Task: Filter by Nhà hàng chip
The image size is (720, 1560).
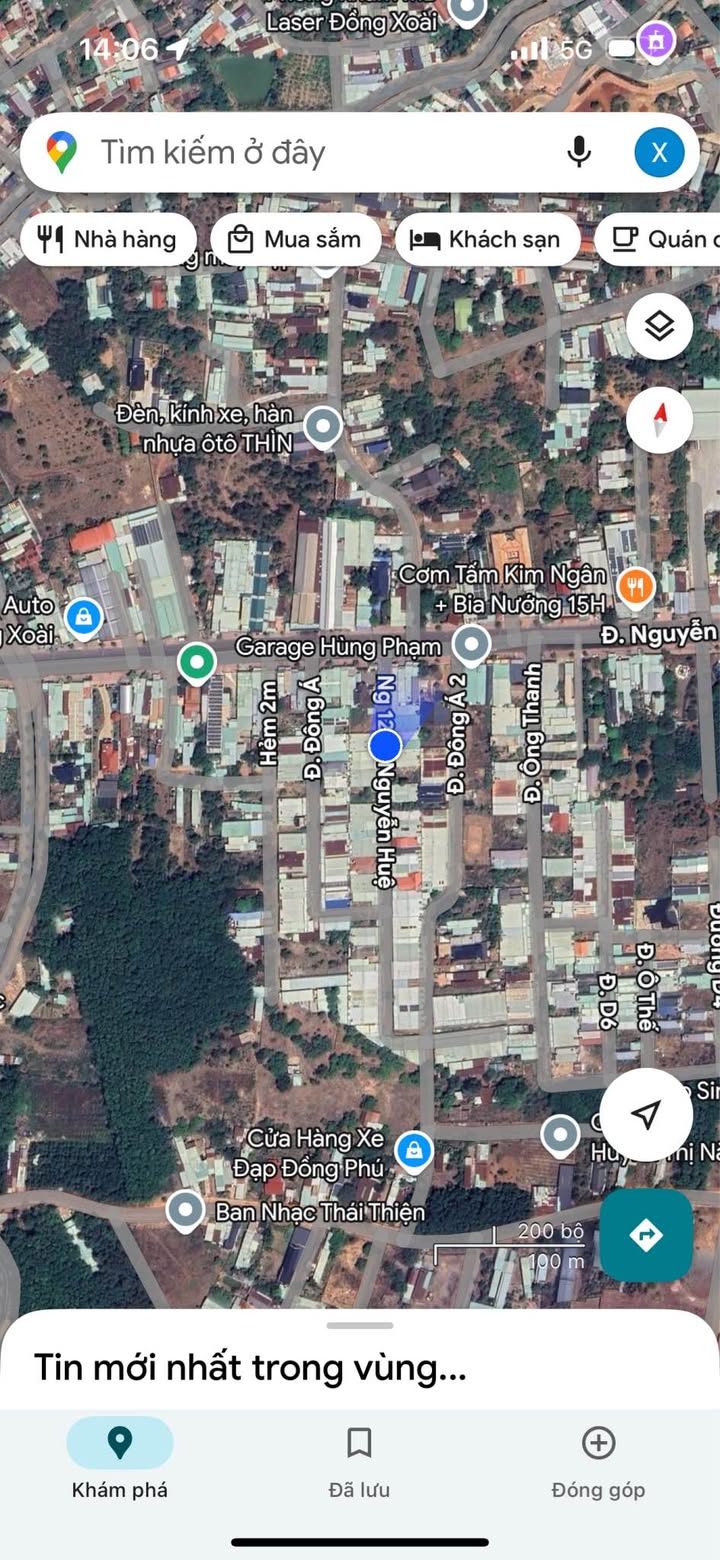Action: (108, 240)
